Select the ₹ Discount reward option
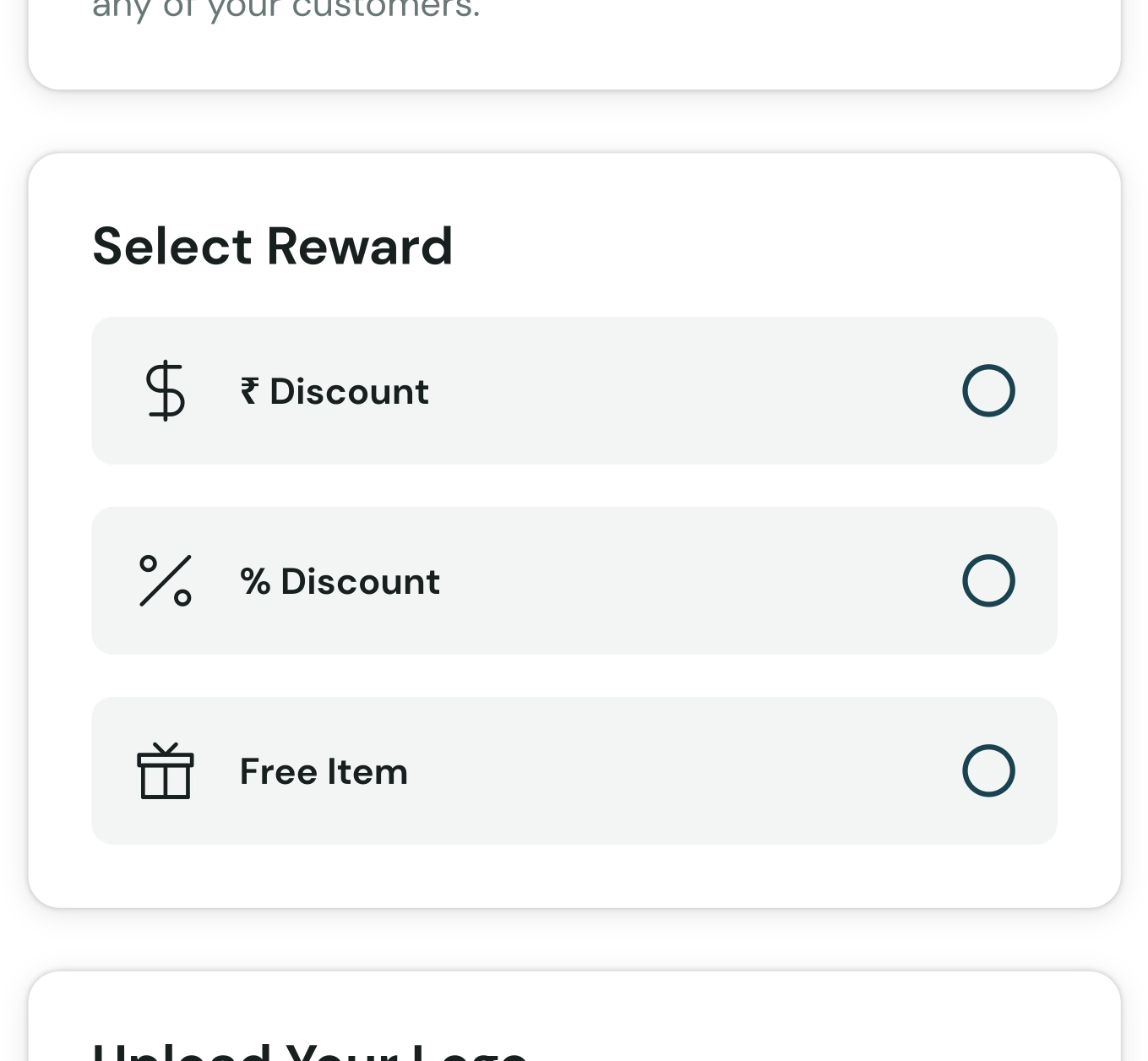Screen dimensions: 1148x1061 [987, 390]
